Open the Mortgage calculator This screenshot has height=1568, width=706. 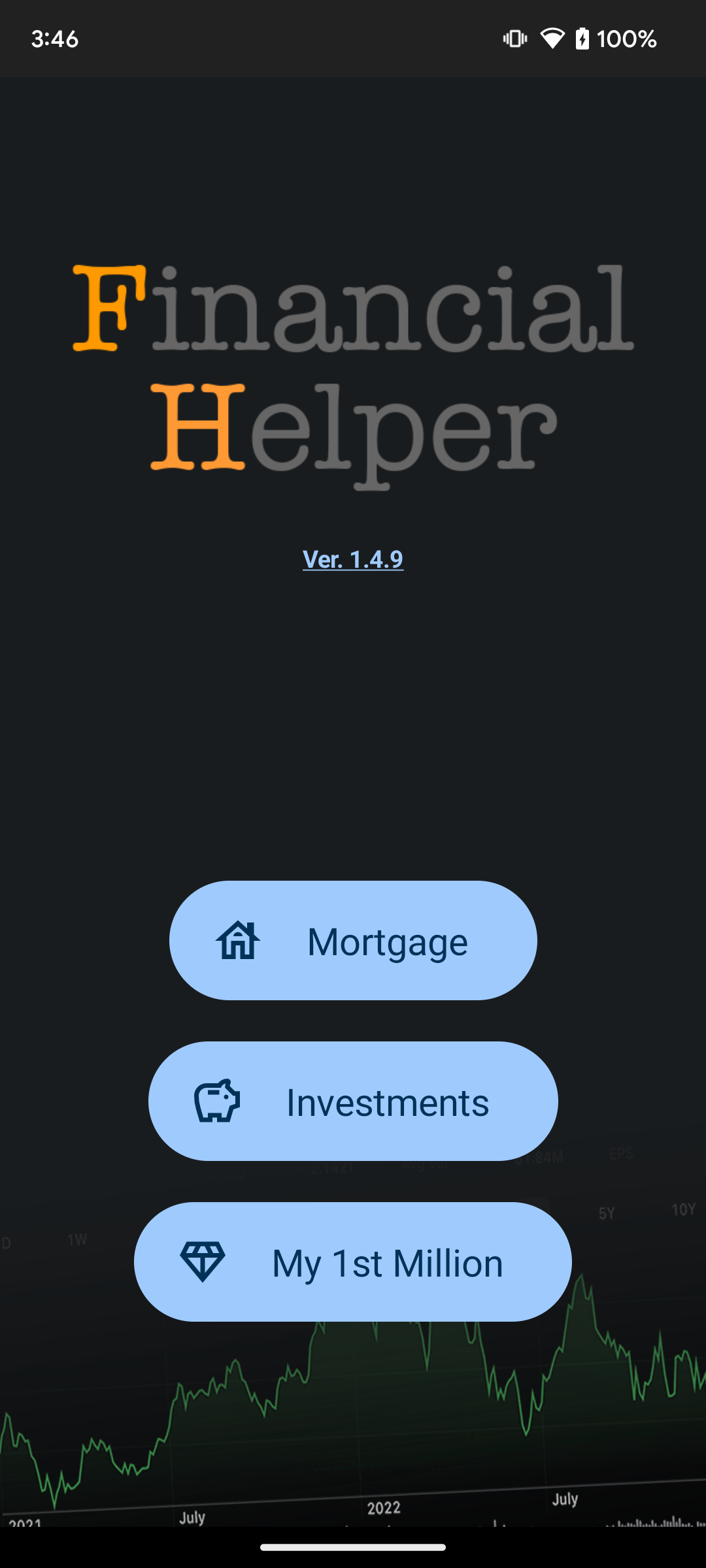click(353, 941)
